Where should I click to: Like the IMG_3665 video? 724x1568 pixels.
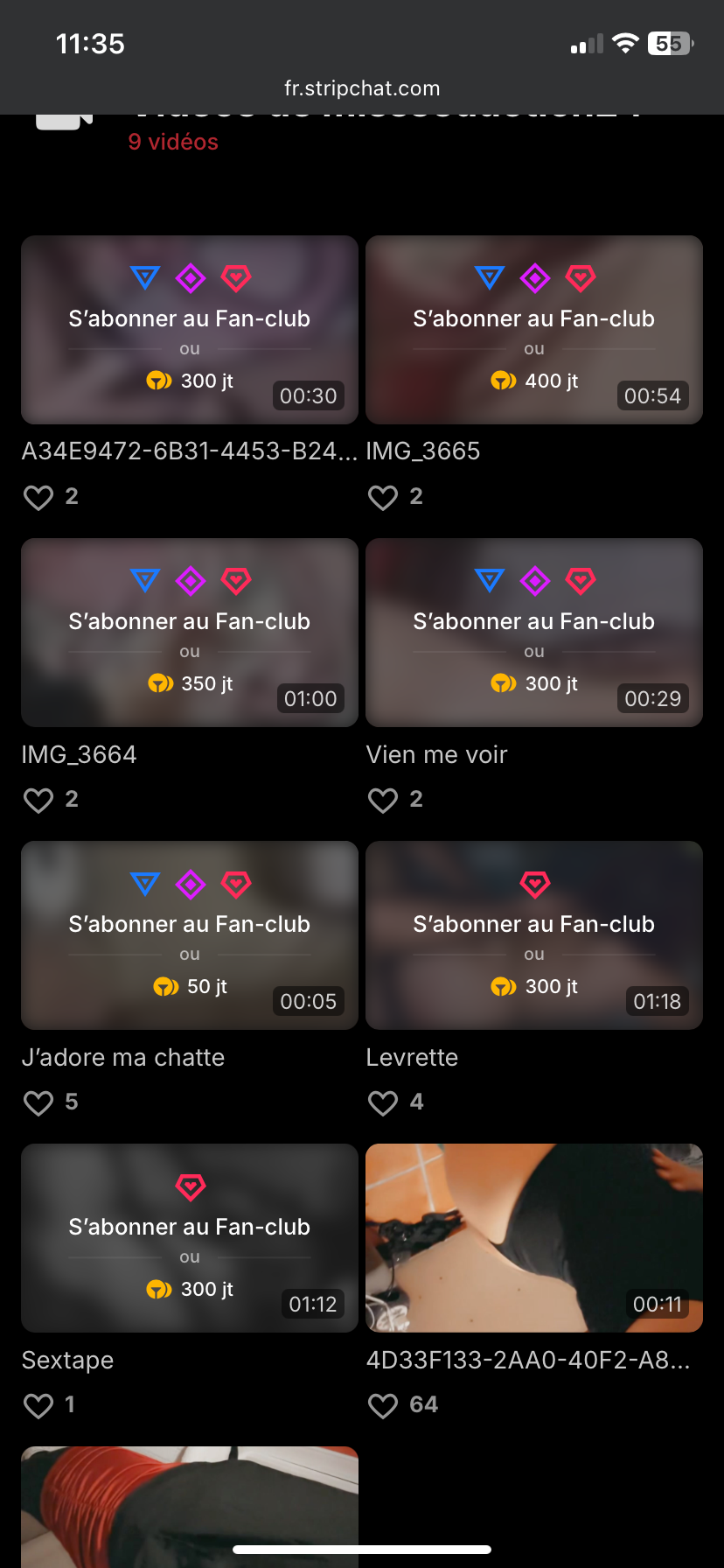click(383, 497)
